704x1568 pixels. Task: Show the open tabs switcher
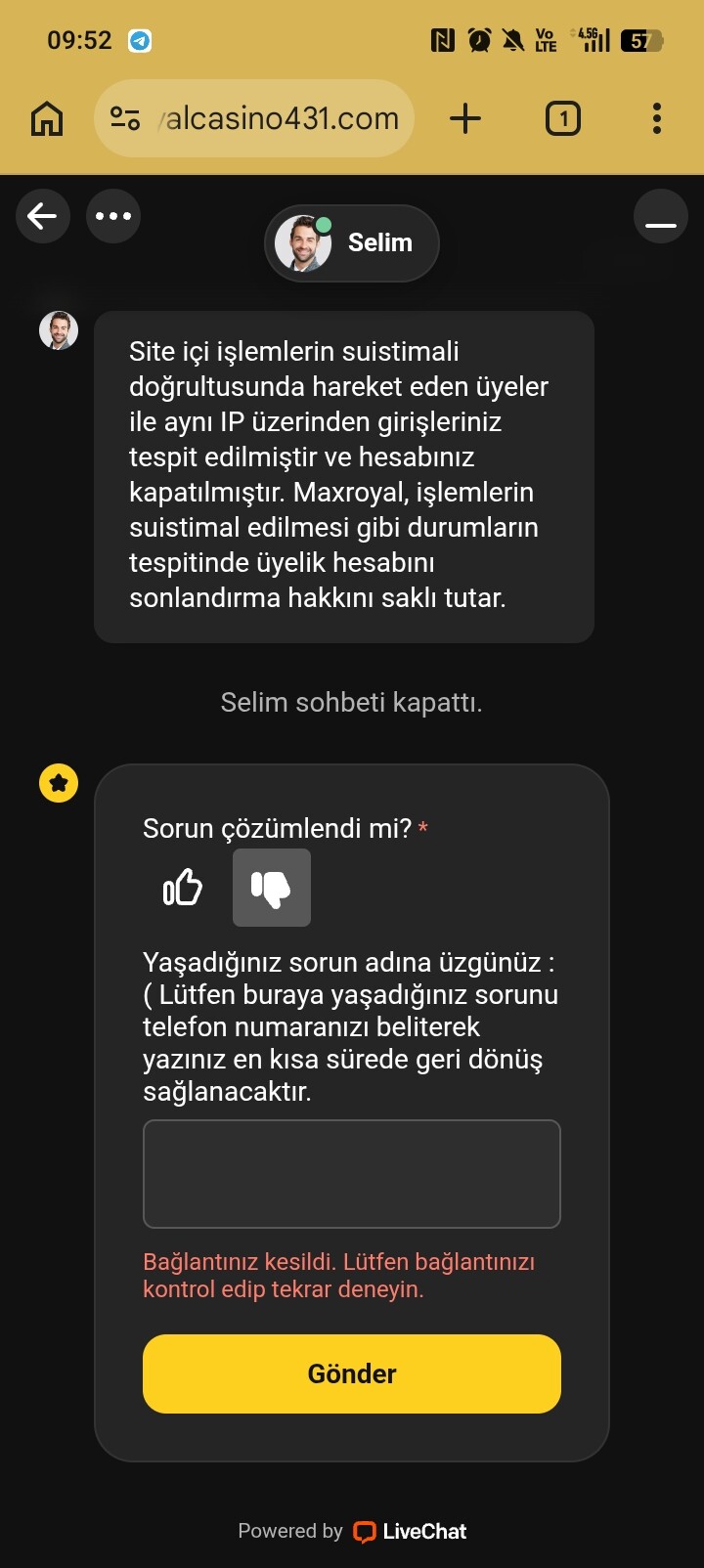pyautogui.click(x=563, y=119)
